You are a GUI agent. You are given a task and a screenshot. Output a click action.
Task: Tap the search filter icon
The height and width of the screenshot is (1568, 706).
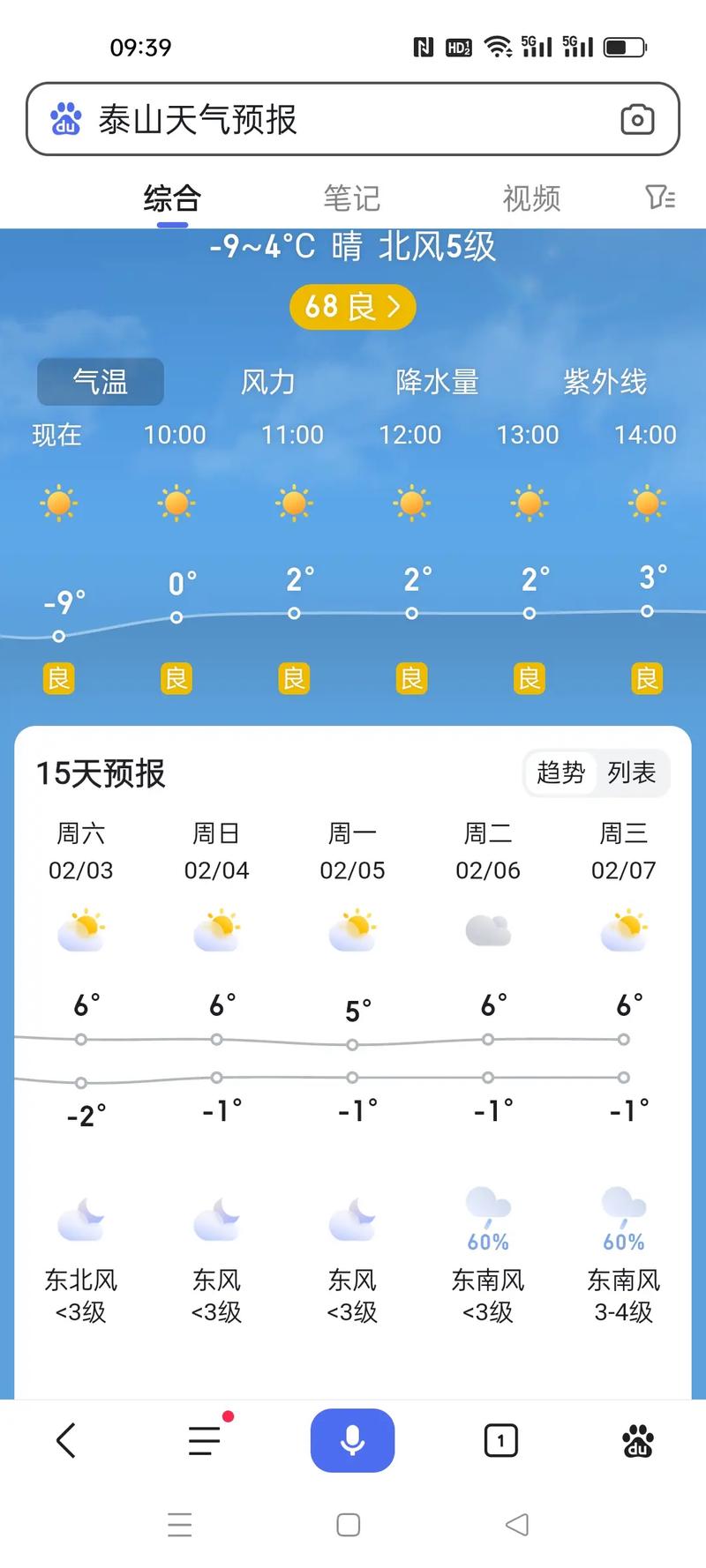(x=658, y=198)
